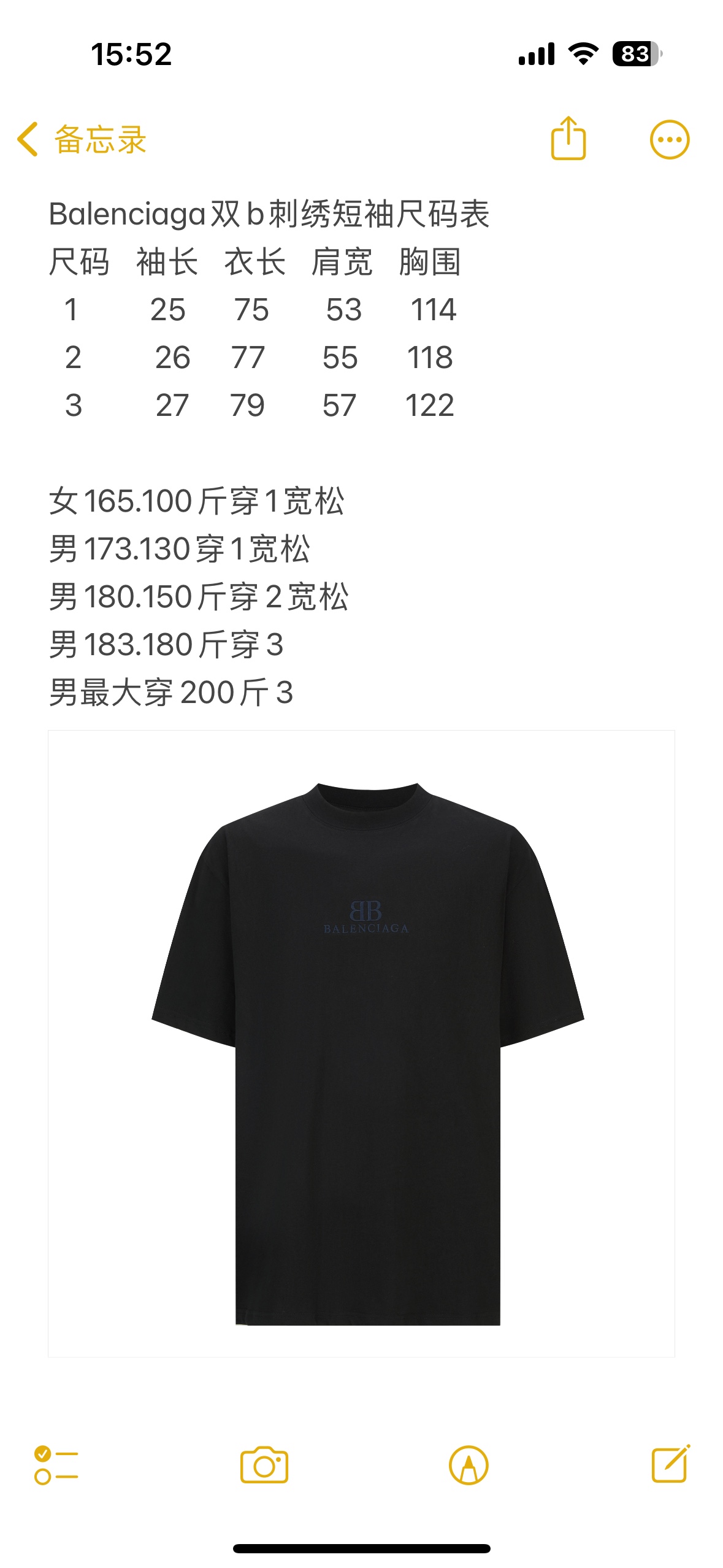Open the camera attachment options

click(x=264, y=1465)
